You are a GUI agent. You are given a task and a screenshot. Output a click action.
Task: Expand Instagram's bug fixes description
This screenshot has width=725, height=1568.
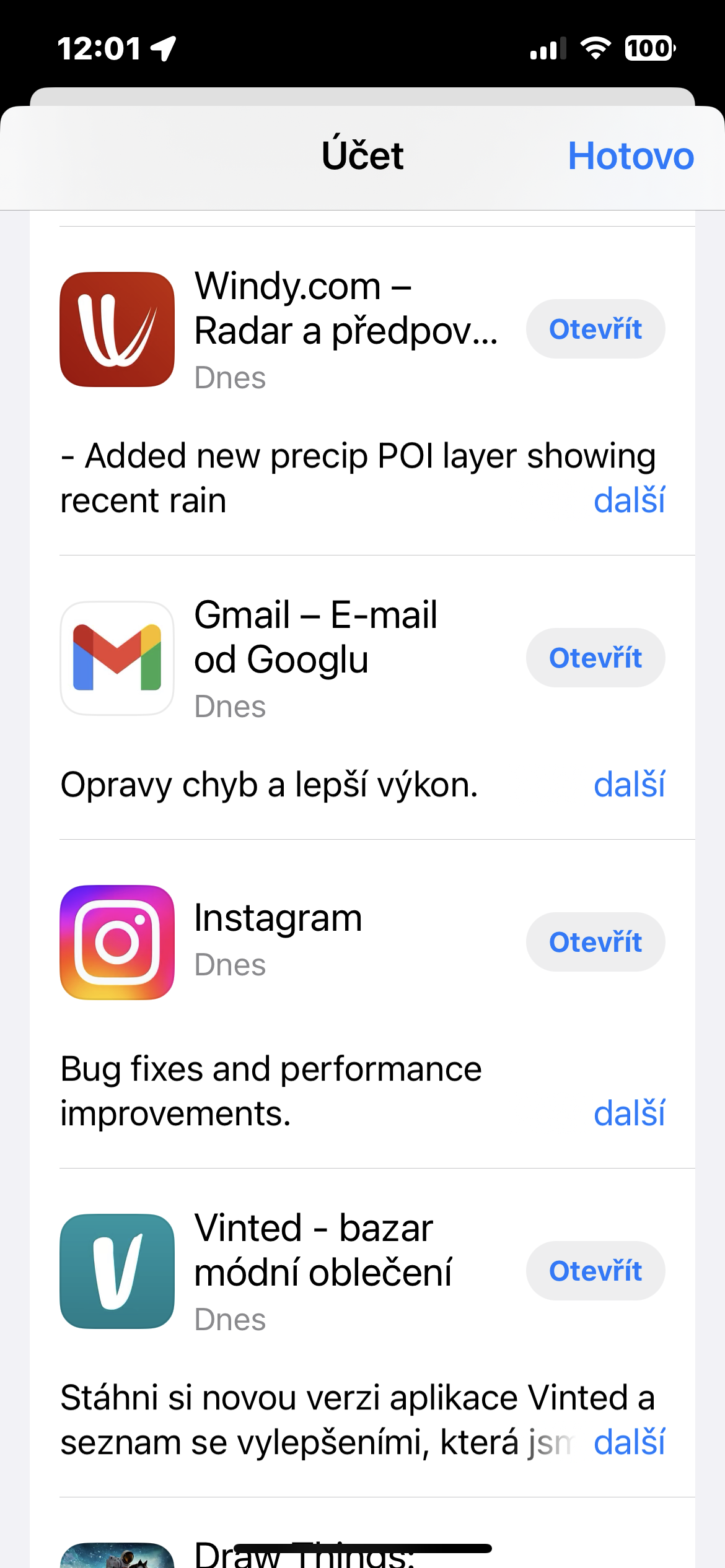(628, 1113)
